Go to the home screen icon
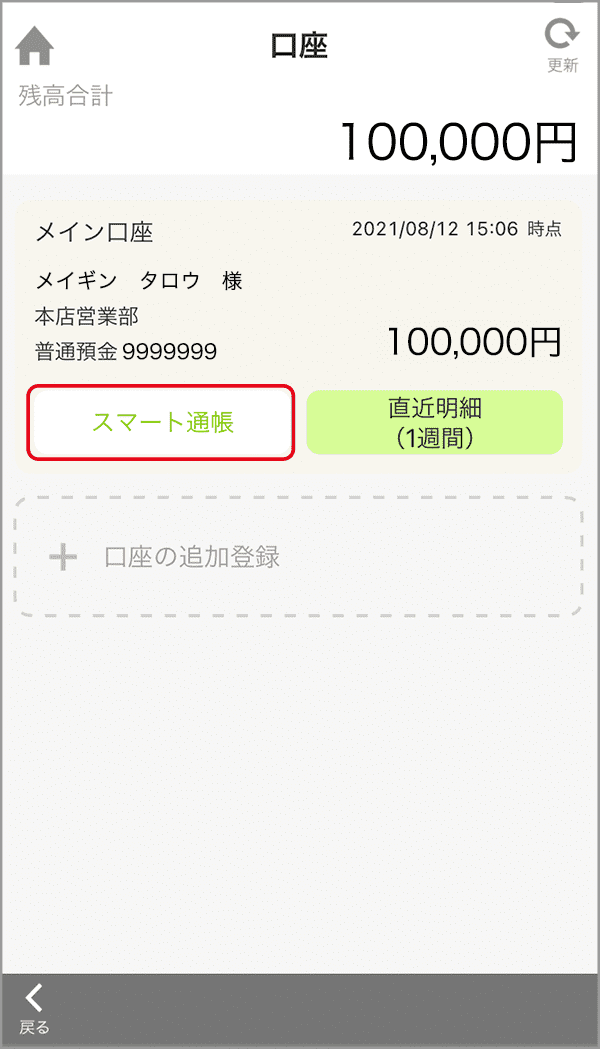Image resolution: width=600 pixels, height=1049 pixels. (35, 45)
